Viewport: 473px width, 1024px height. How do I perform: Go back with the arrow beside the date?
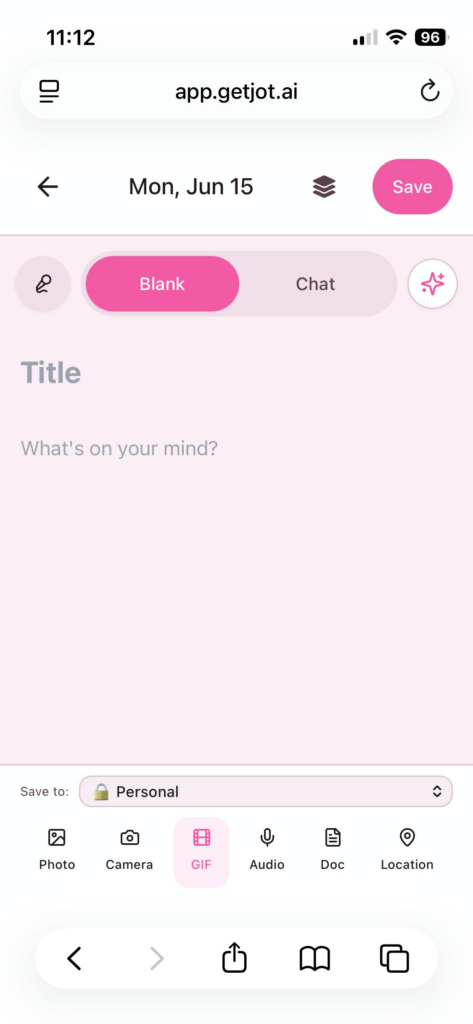point(48,187)
